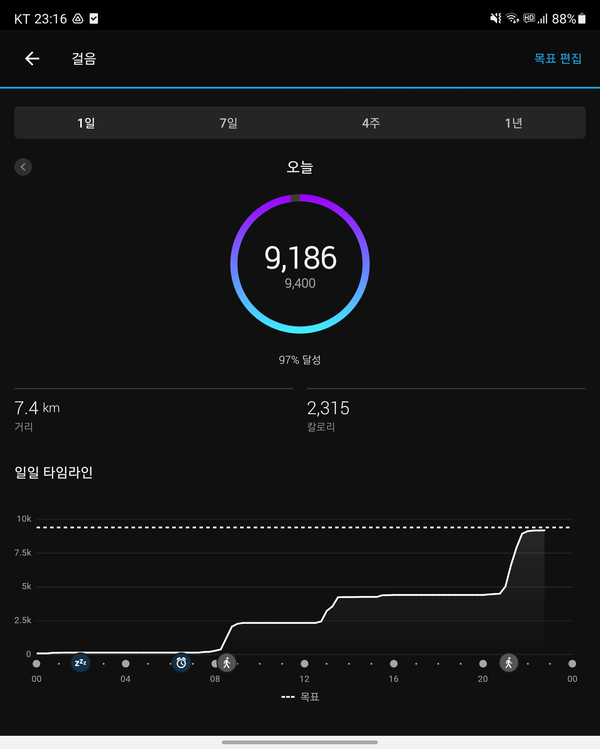Go back using the top arrow

pos(32,59)
